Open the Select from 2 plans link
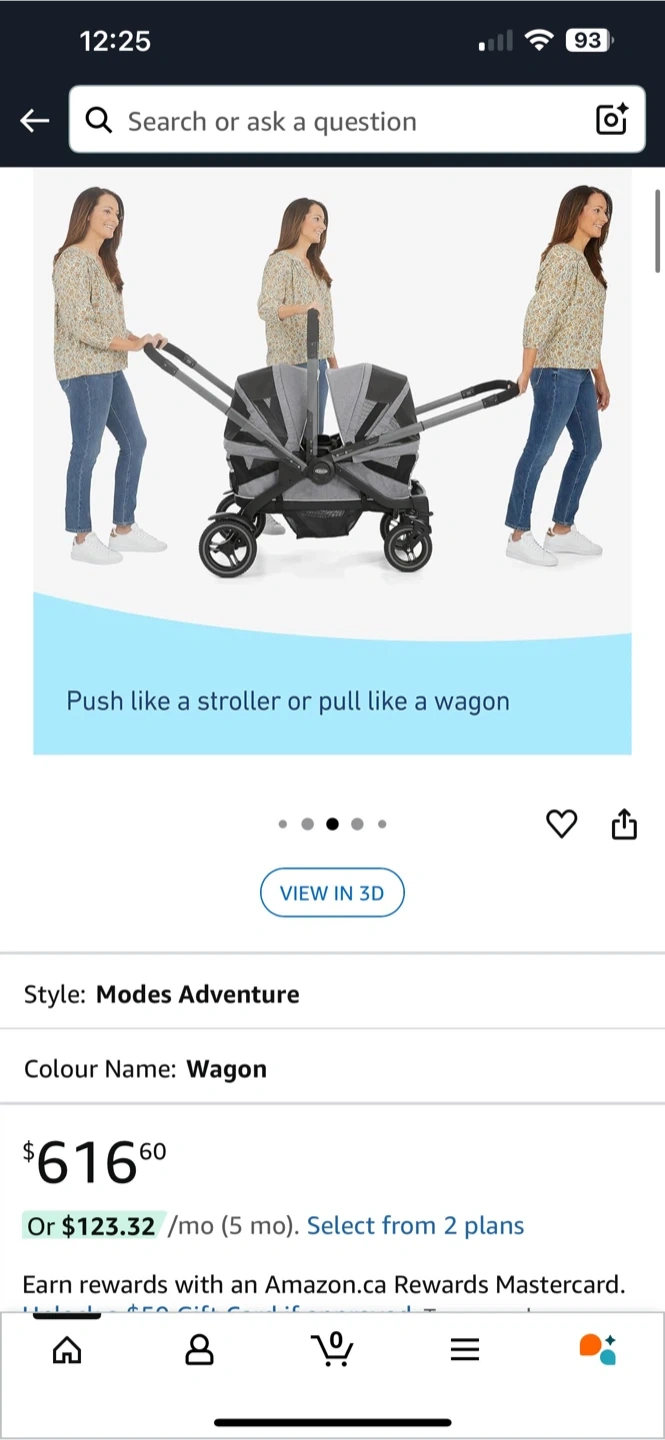 click(x=415, y=1225)
